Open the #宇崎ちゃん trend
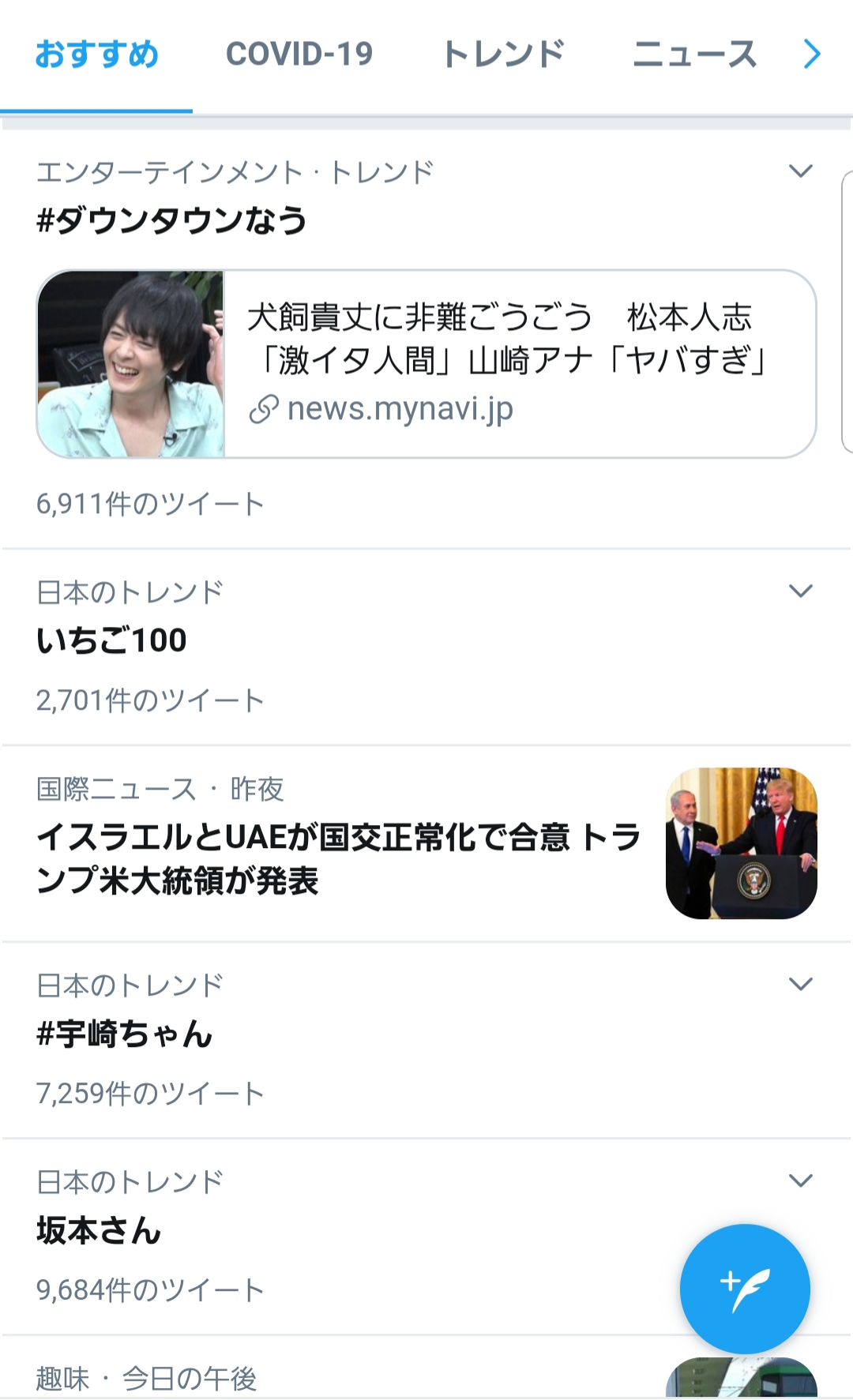This screenshot has height=1400, width=853. coord(125,1034)
